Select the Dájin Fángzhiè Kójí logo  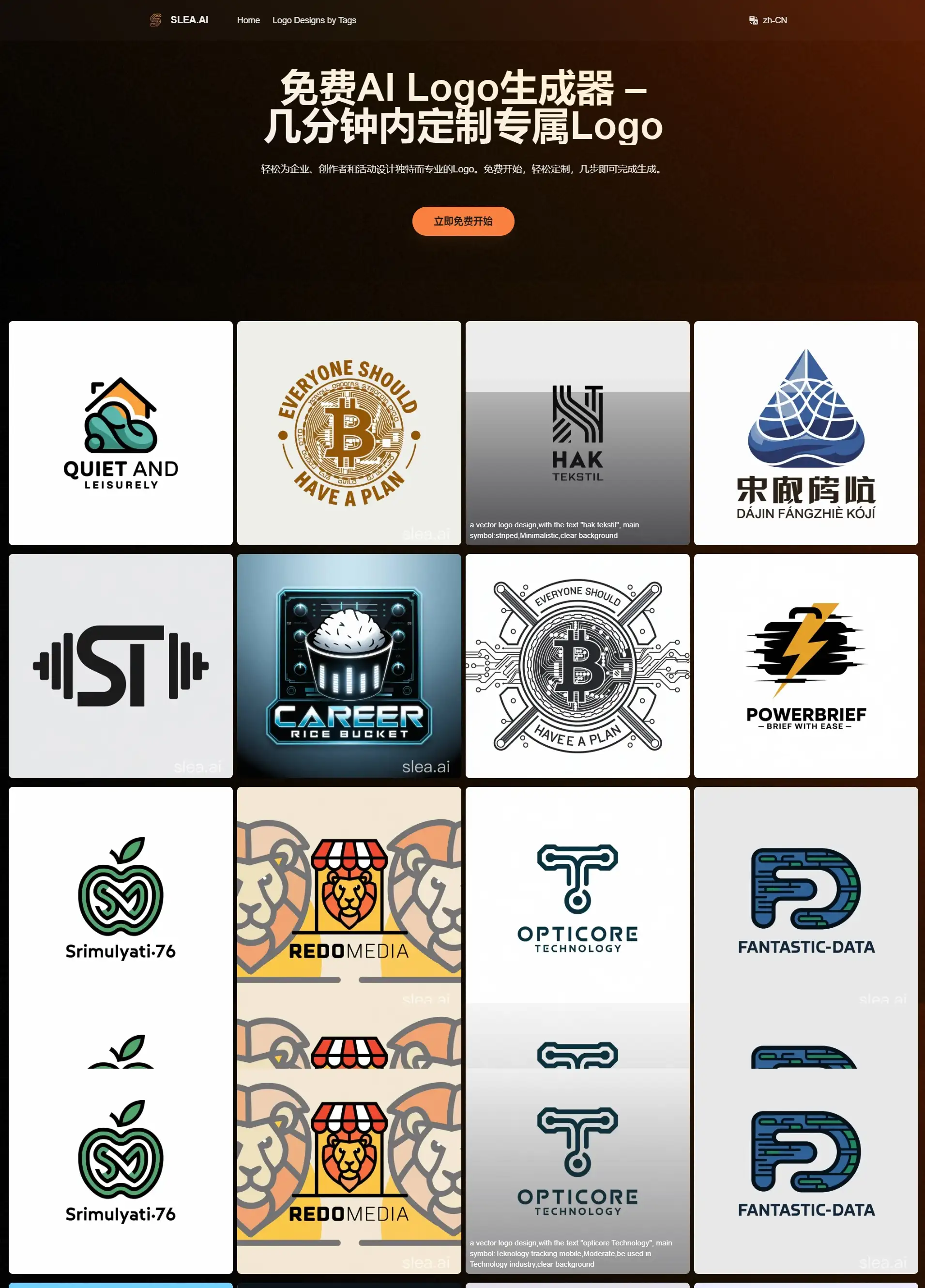(805, 433)
